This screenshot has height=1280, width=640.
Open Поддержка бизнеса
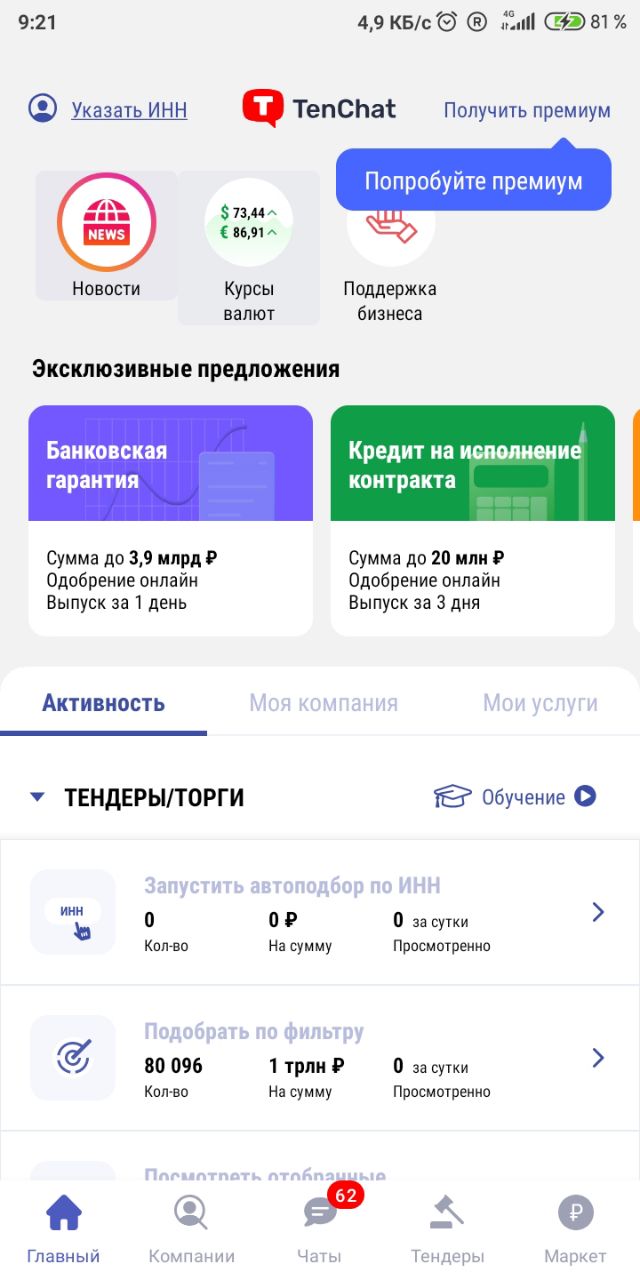coord(390,248)
